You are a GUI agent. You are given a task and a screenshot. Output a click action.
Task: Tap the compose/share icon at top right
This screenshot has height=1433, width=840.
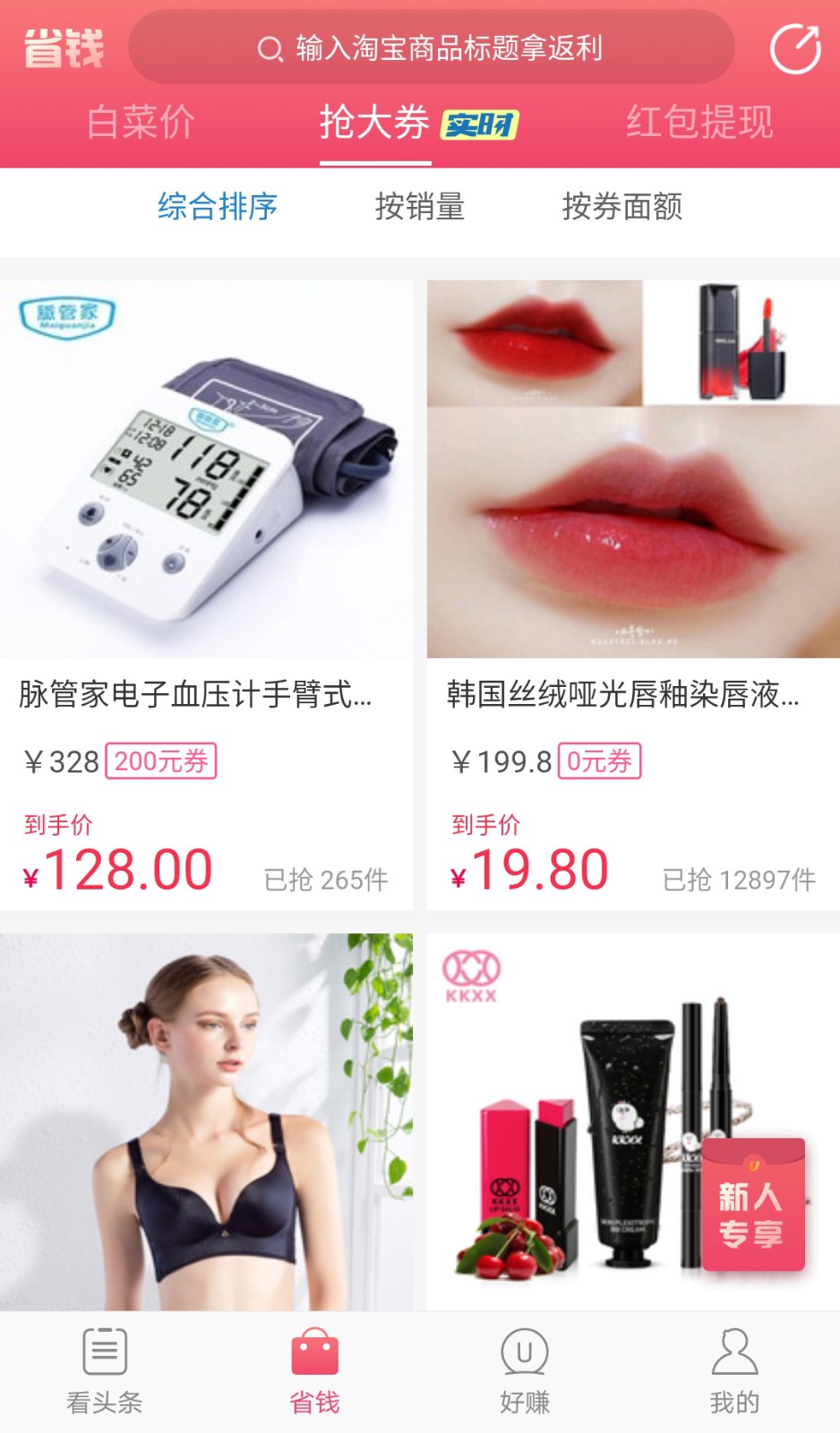coord(796,48)
